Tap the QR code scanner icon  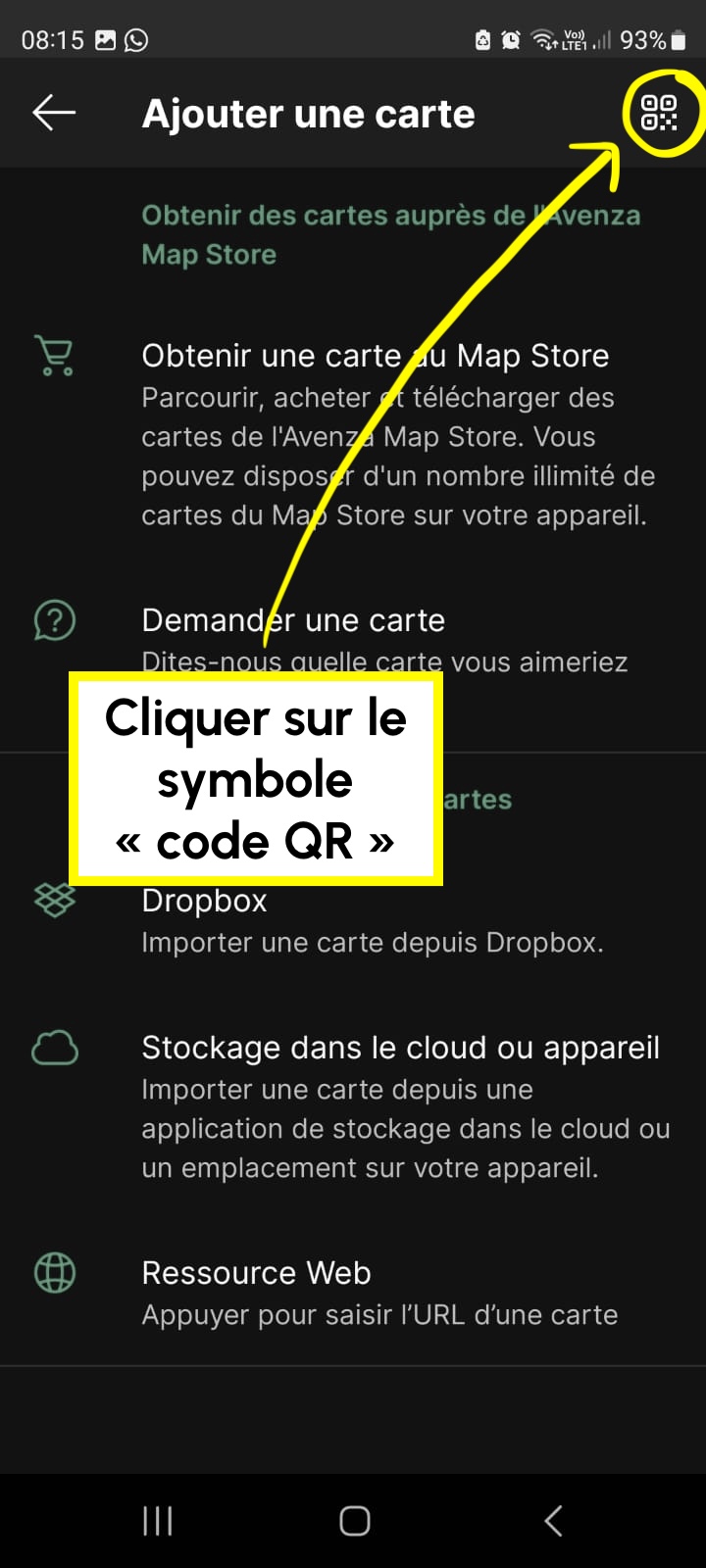(659, 113)
